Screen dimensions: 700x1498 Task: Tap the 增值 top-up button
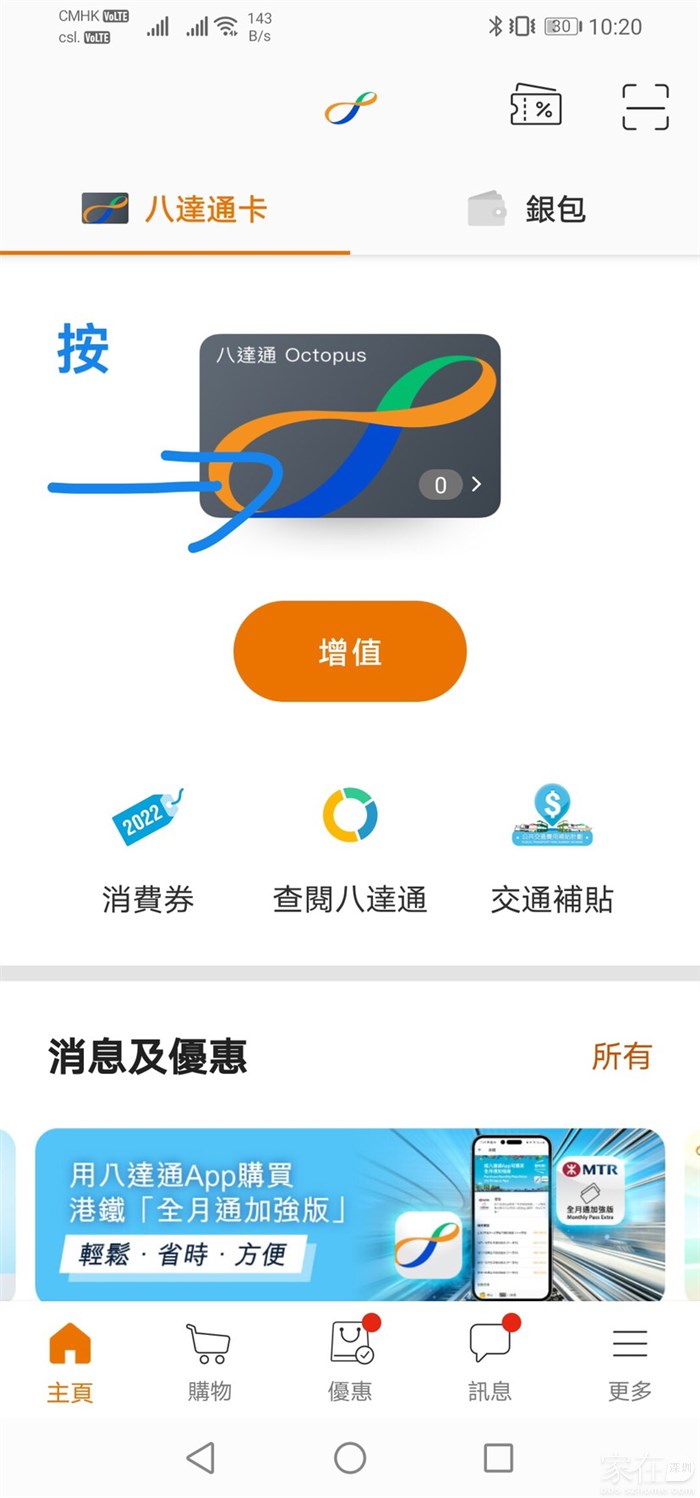350,652
